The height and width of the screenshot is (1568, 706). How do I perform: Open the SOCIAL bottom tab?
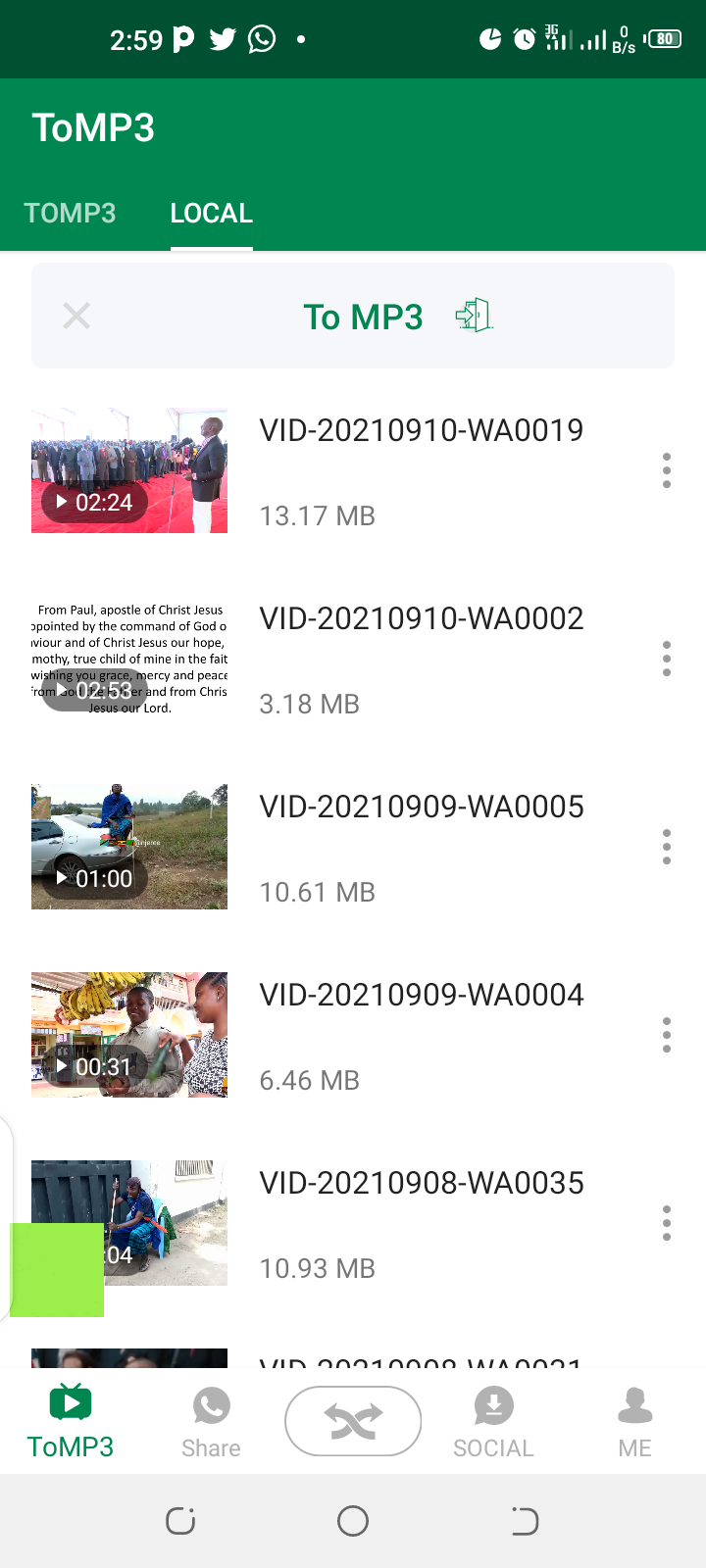pos(493,1422)
